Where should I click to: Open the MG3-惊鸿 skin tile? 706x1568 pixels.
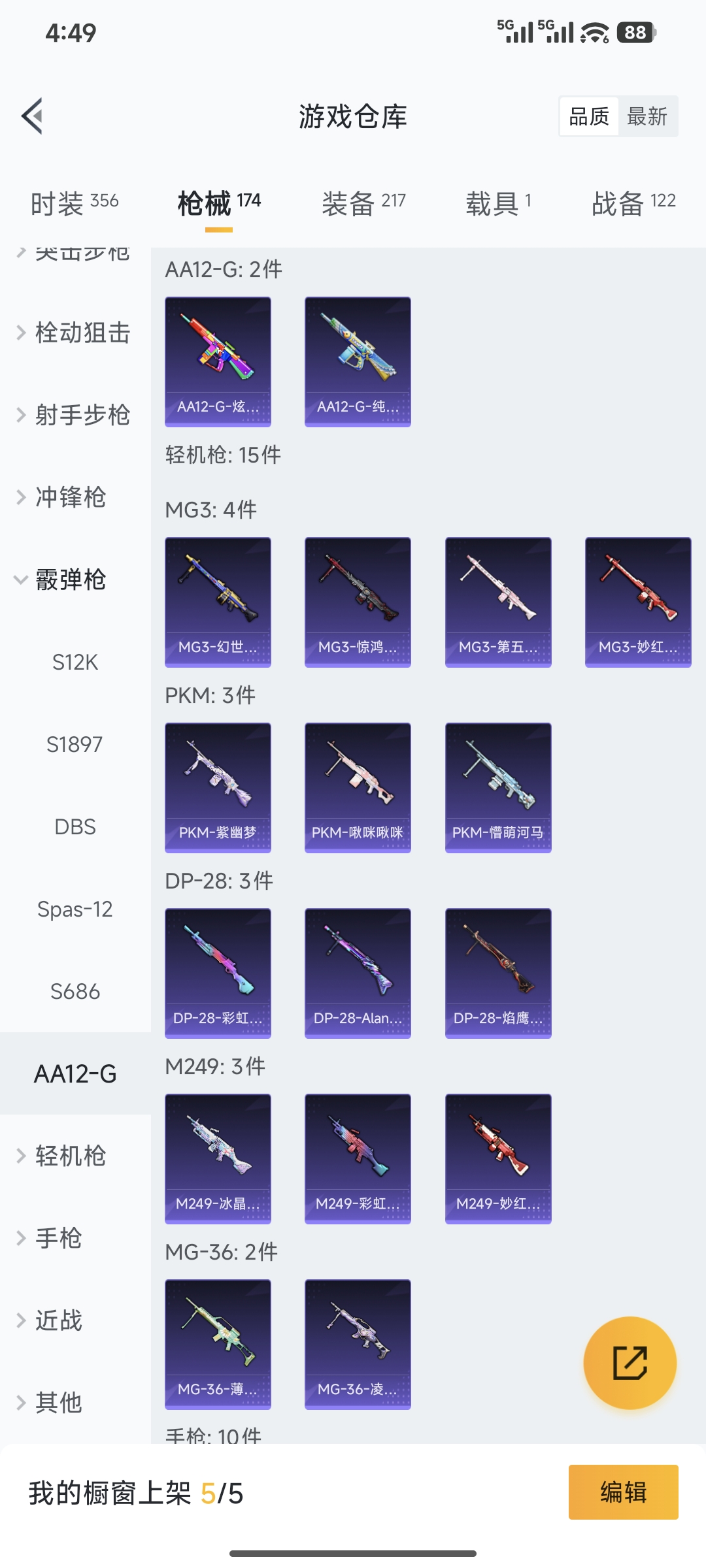[x=358, y=602]
